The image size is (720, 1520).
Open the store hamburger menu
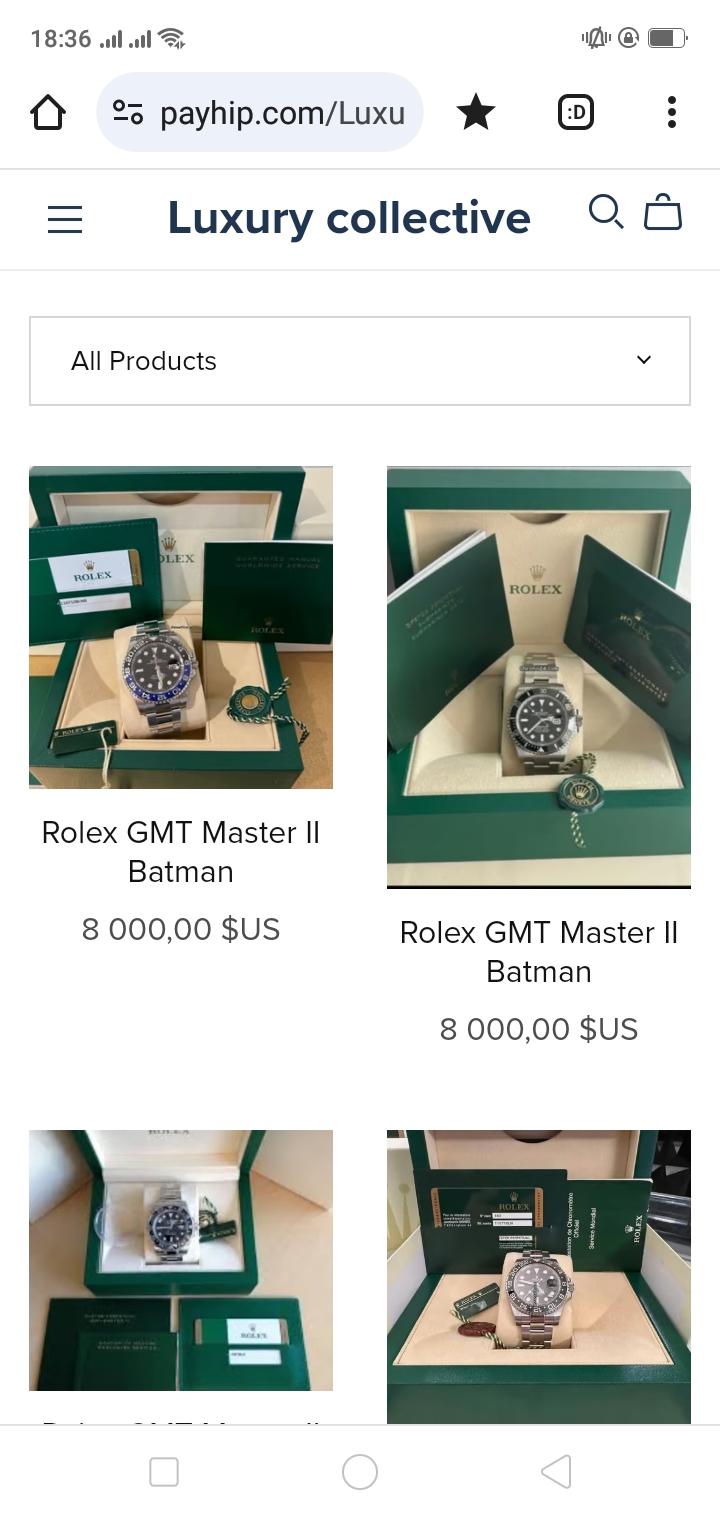point(65,219)
